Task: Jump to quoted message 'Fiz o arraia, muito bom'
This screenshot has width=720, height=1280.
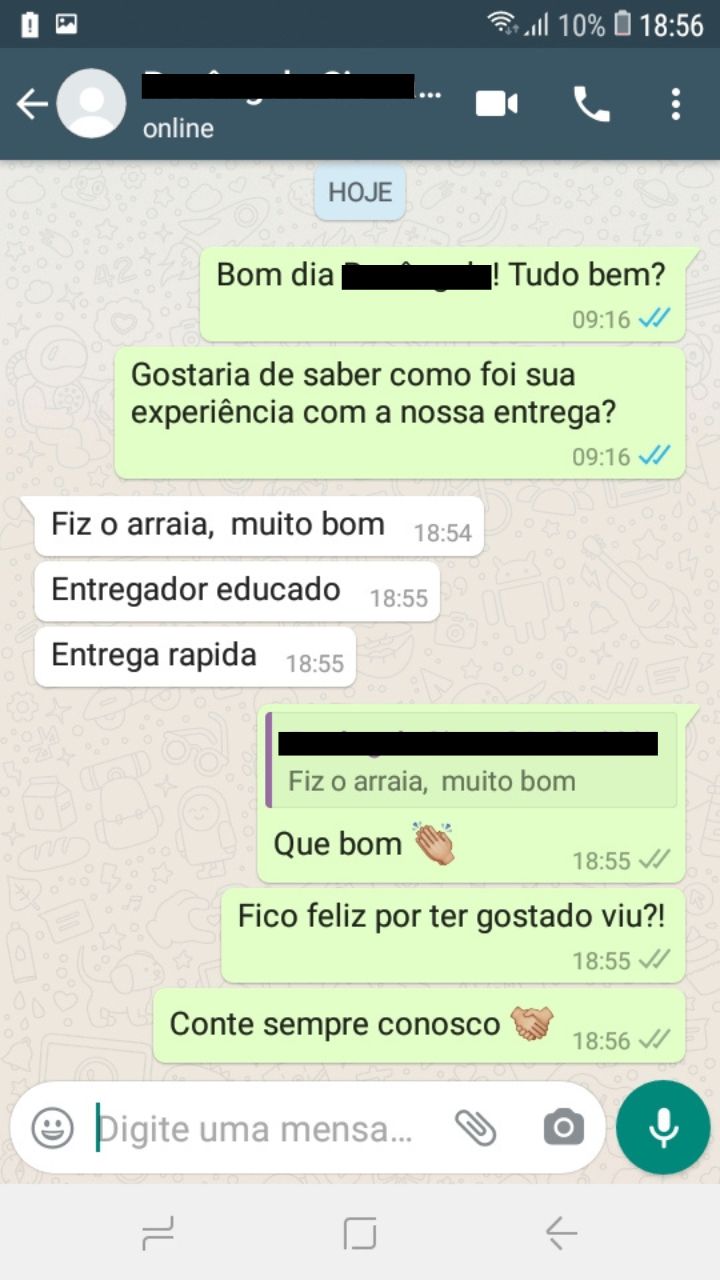Action: pyautogui.click(x=471, y=762)
